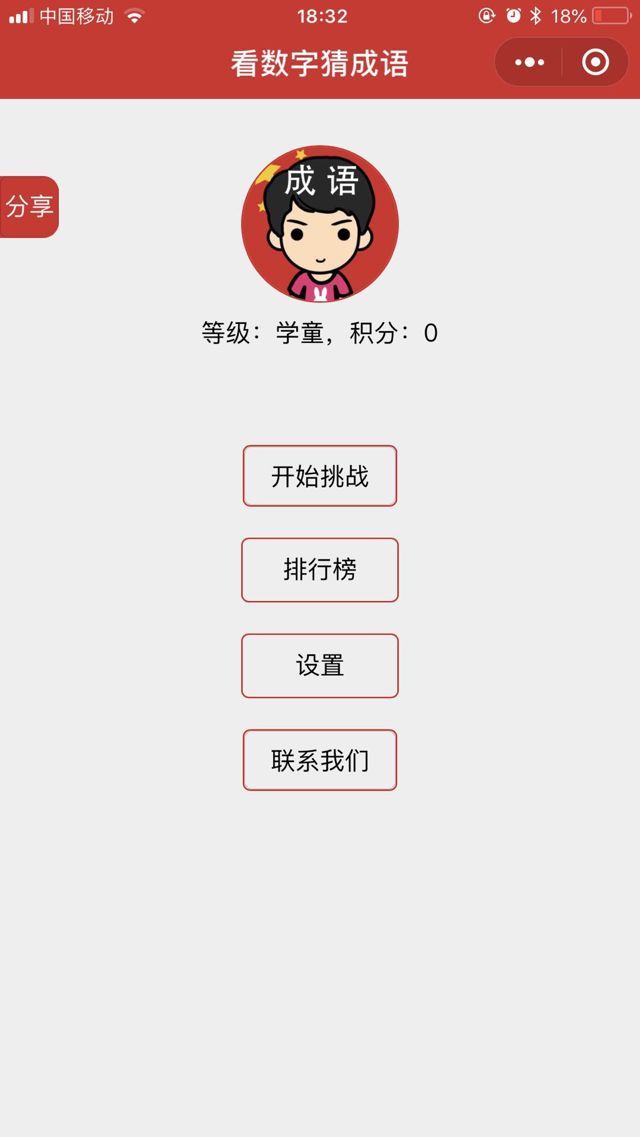
Task: Tap the 分享 share tab
Action: (x=29, y=207)
